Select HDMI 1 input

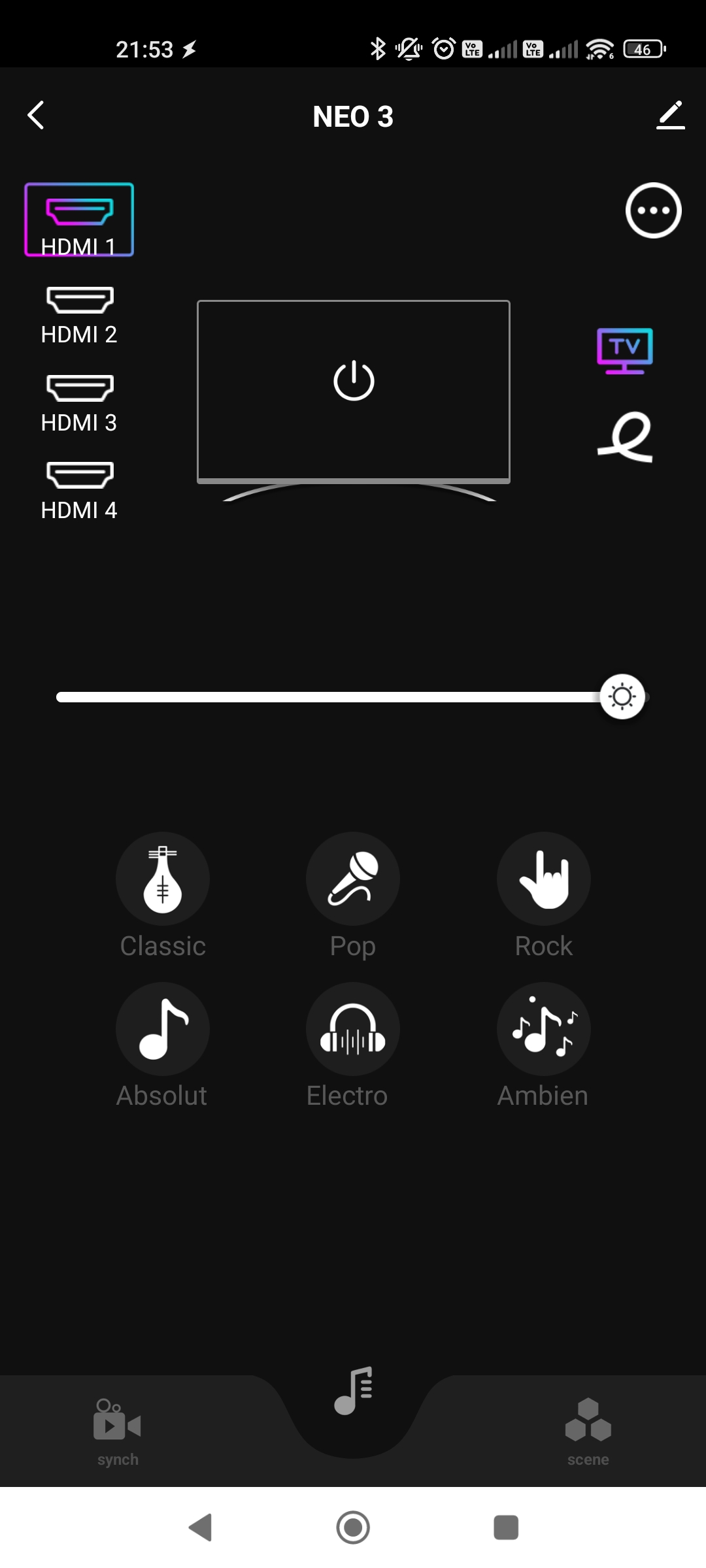(79, 220)
